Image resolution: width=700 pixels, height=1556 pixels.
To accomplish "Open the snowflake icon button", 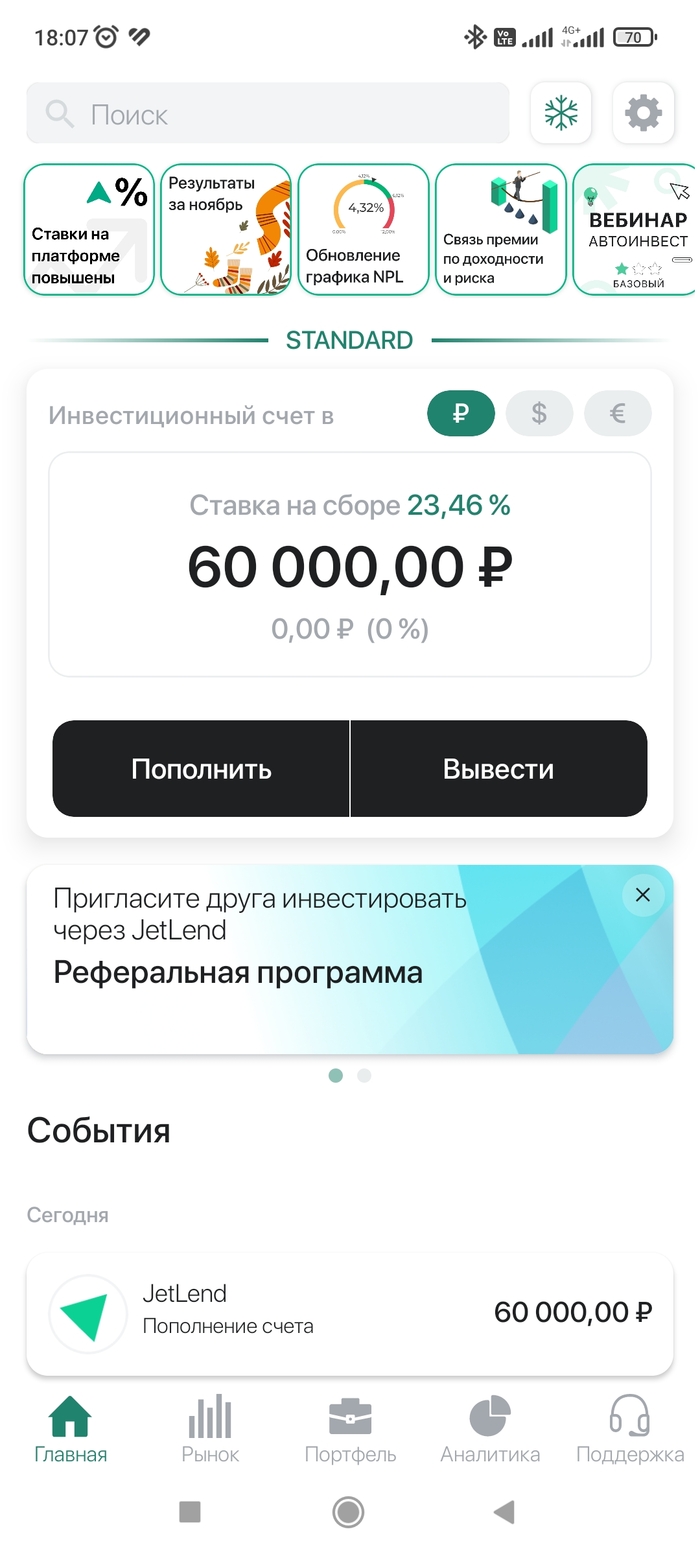I will click(560, 113).
